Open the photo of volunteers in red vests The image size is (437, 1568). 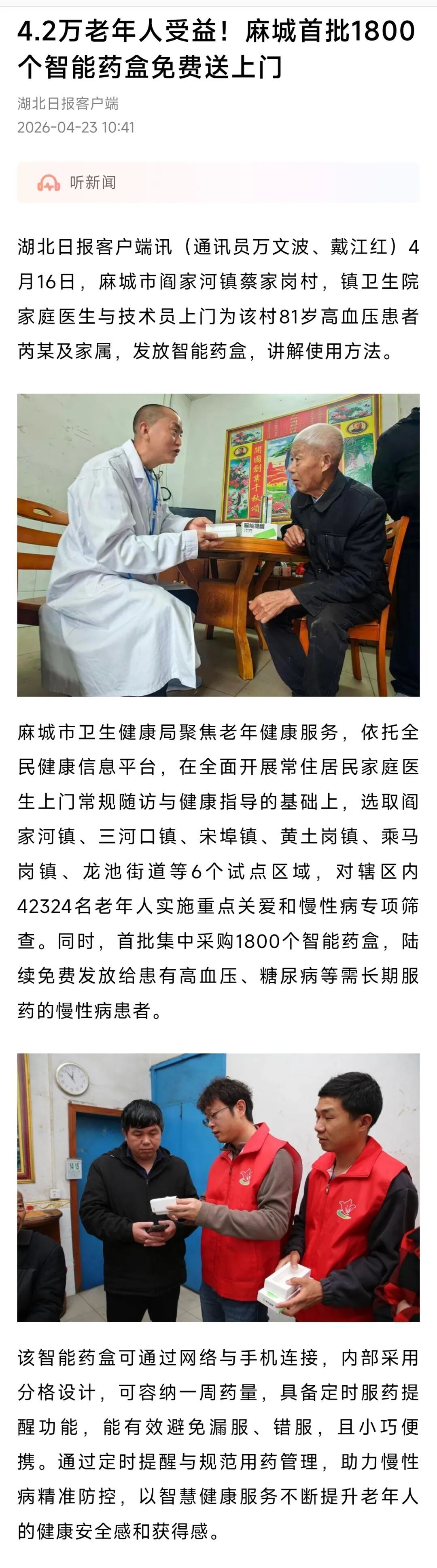pos(218,1187)
